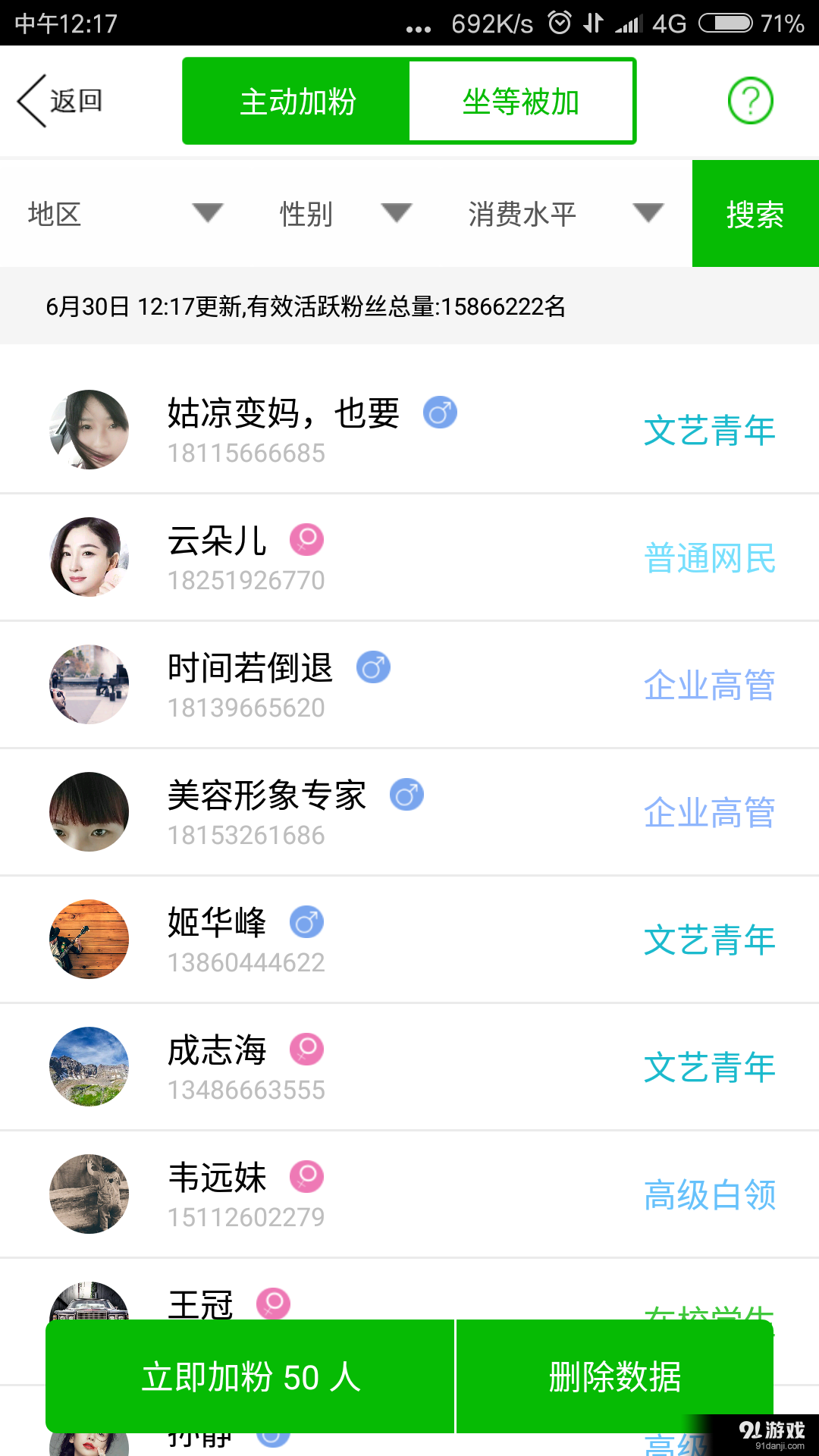Click the female gender icon beside 成志海

click(x=306, y=1050)
